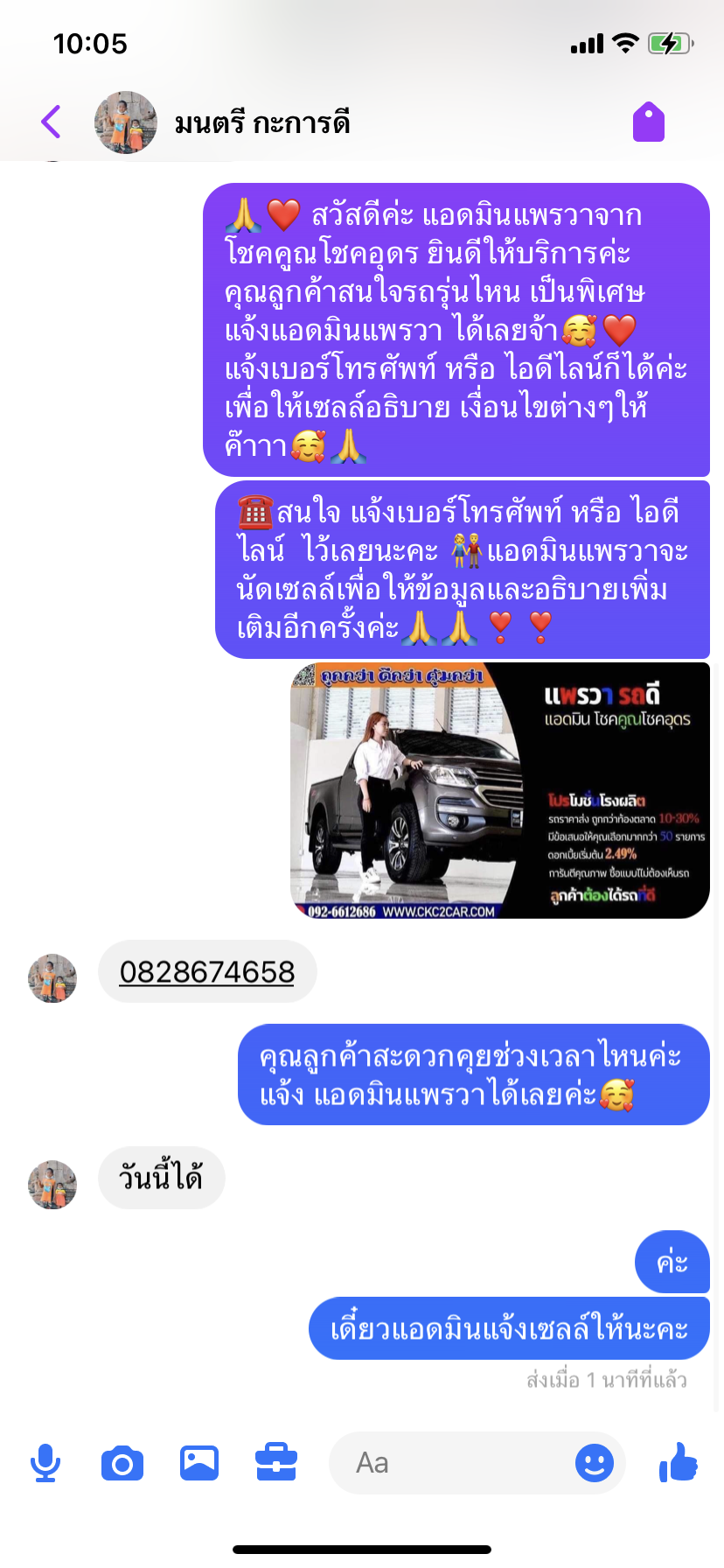This screenshot has width=724, height=1568.
Task: Pick a picture from the gallery icon
Action: [199, 1463]
